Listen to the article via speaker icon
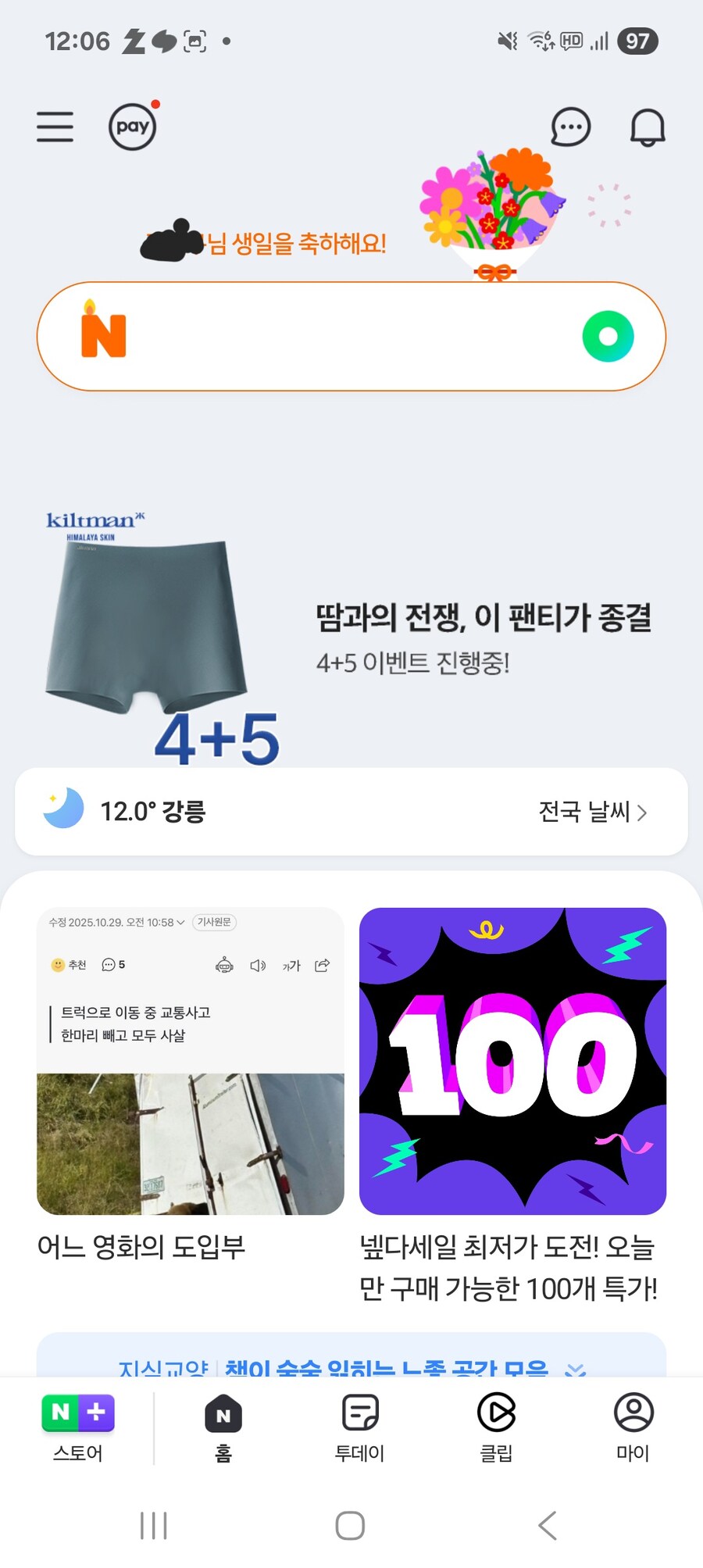Image resolution: width=703 pixels, height=1568 pixels. [x=259, y=966]
